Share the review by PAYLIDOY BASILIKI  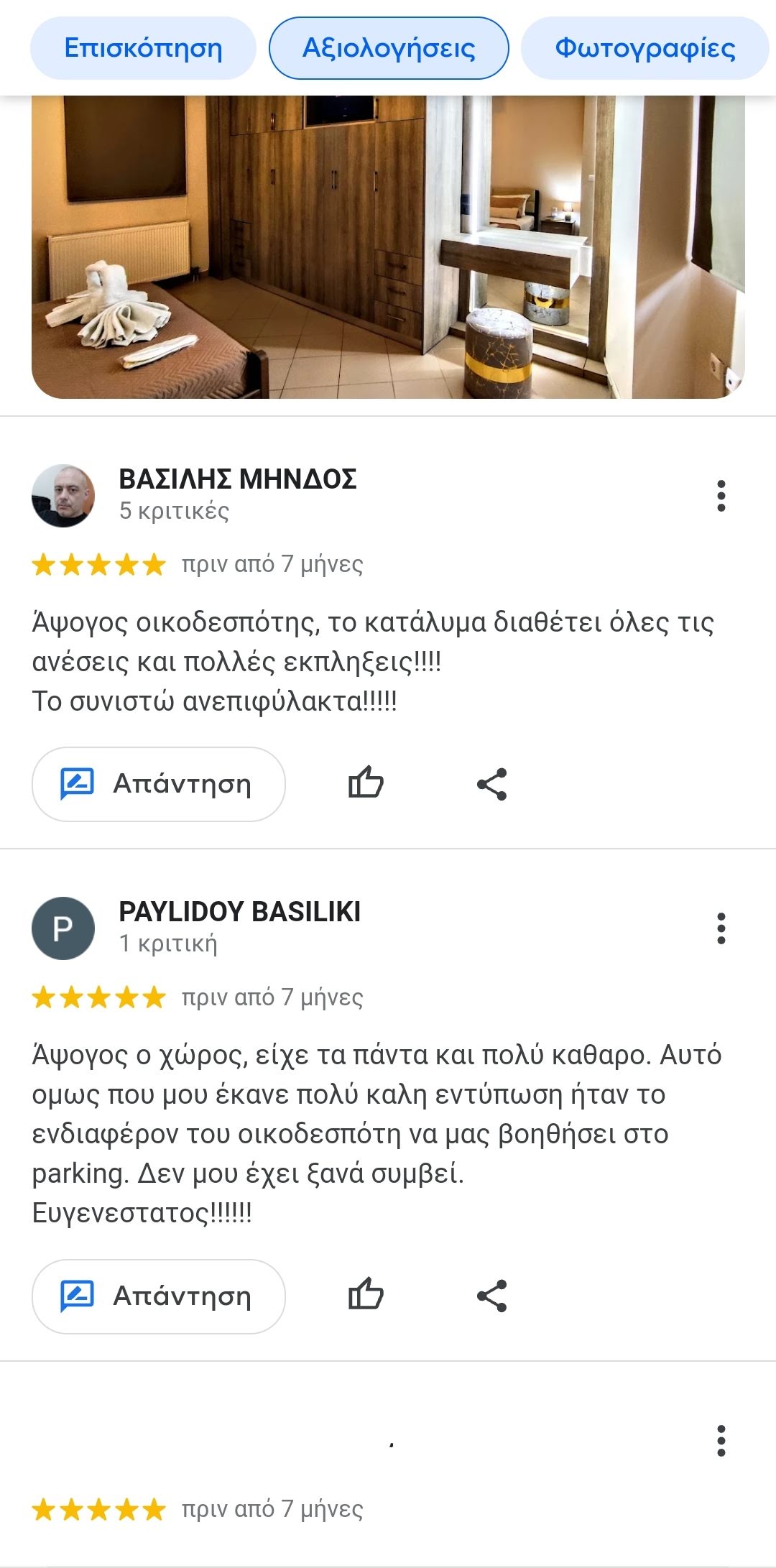point(492,1296)
